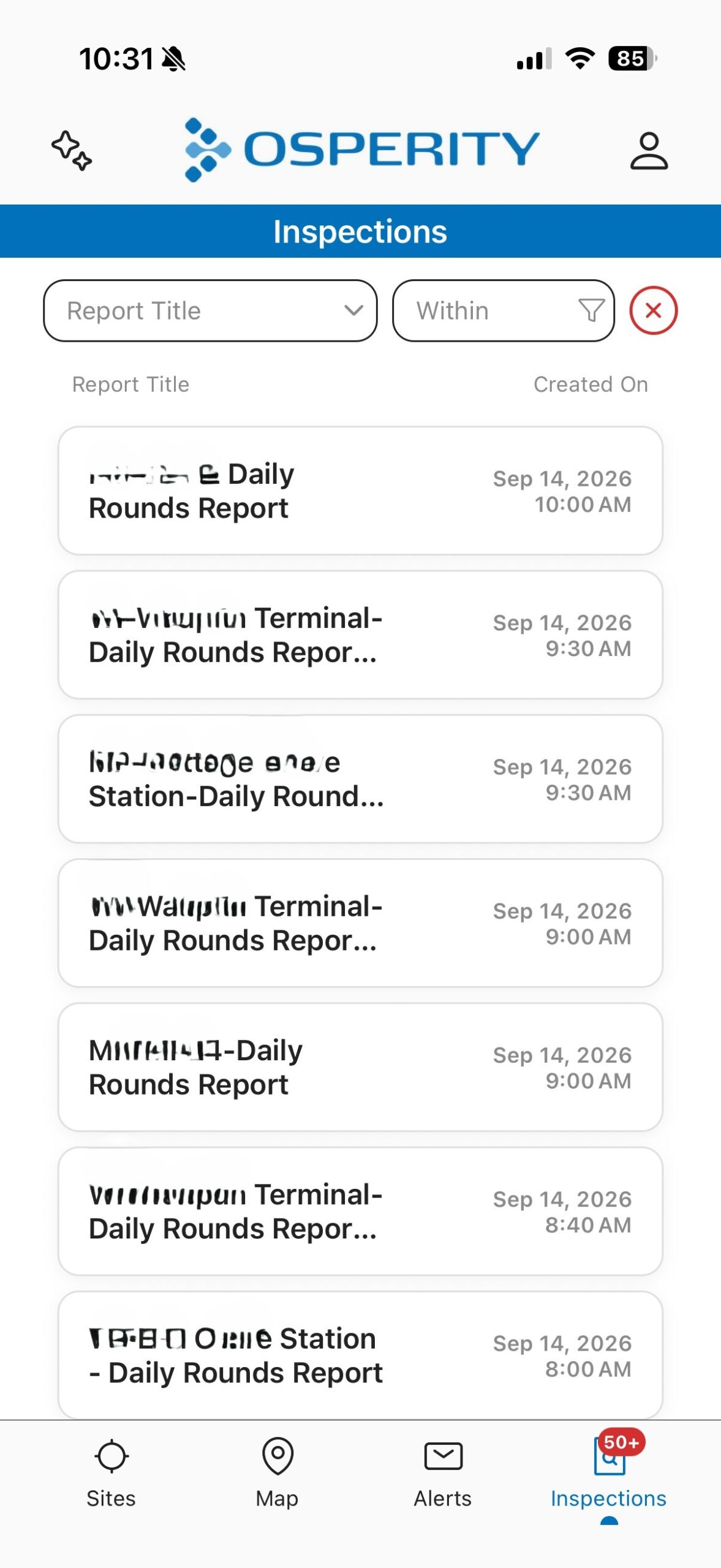Open the AI sparkle assistant icon
Screen dimensions: 721x1568
[x=72, y=150]
